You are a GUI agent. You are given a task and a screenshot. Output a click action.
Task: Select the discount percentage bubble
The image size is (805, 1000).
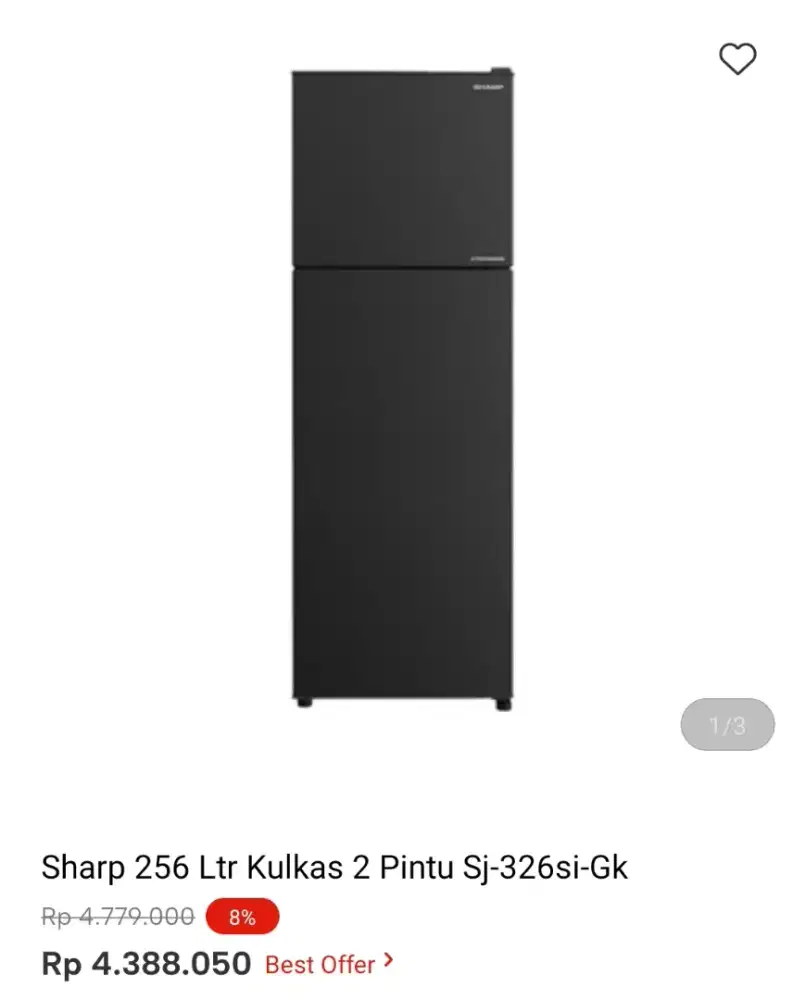pos(243,917)
